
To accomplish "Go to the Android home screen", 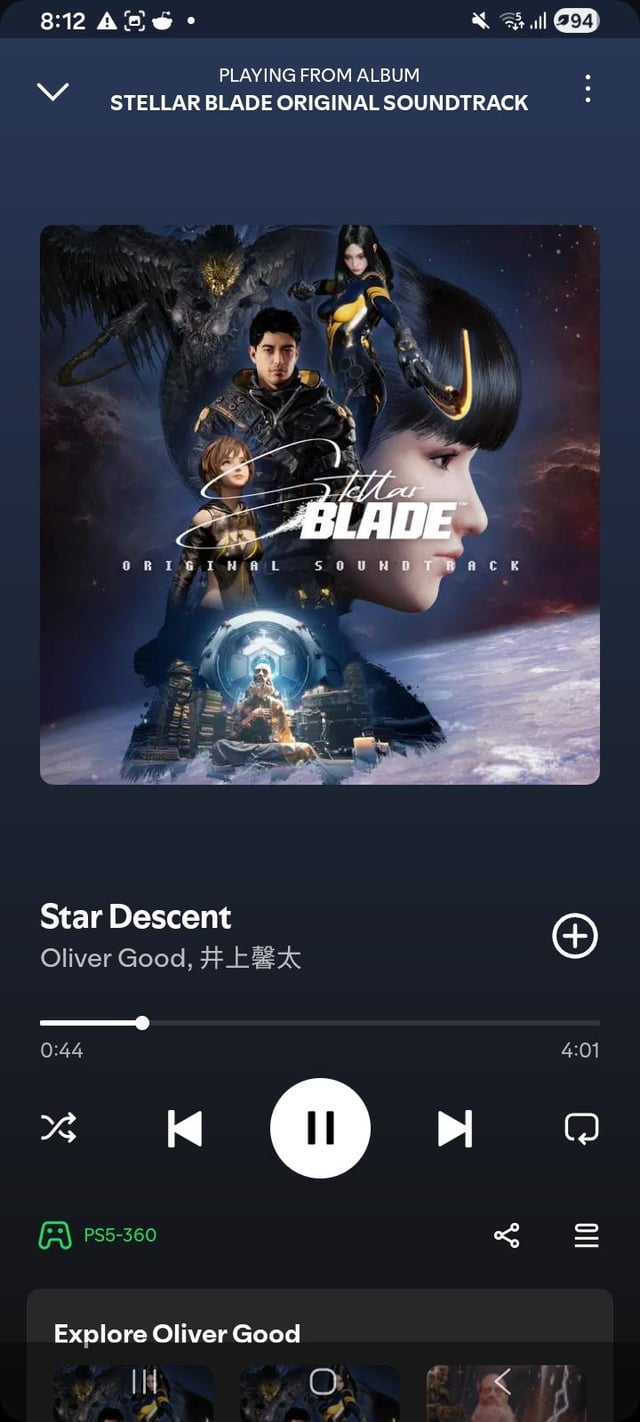I will pyautogui.click(x=322, y=1382).
